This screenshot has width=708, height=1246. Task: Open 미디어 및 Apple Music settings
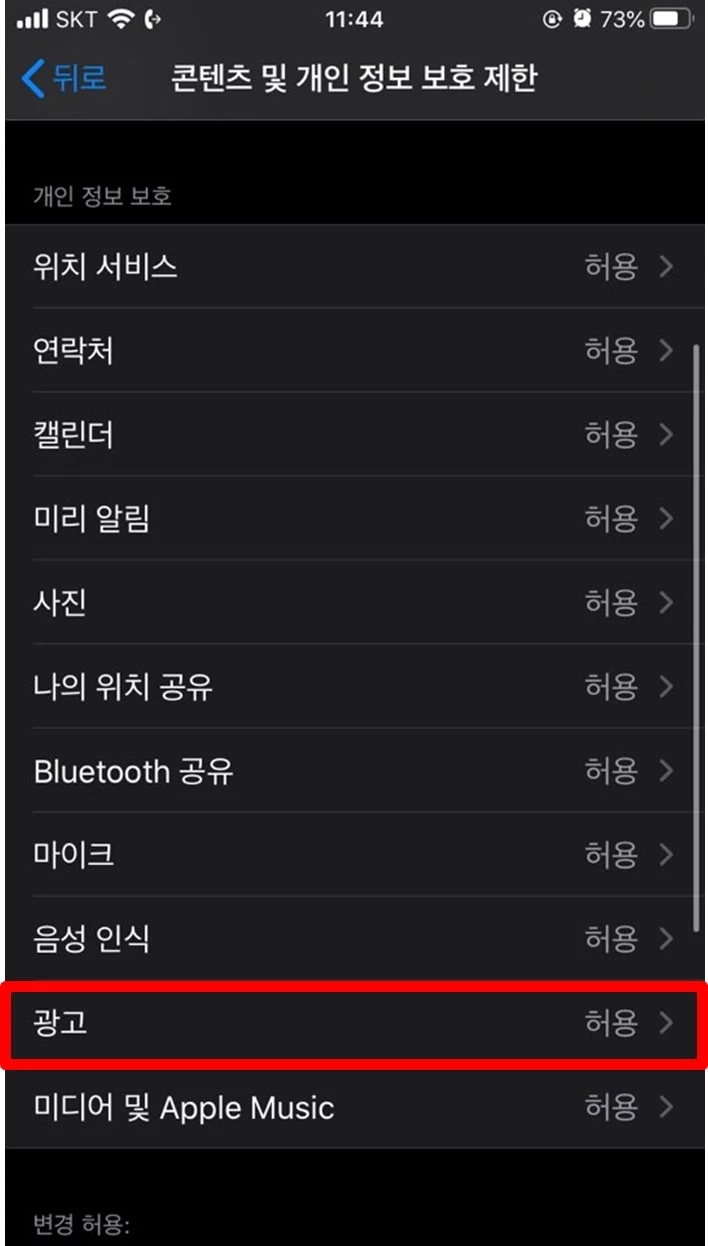[354, 1107]
